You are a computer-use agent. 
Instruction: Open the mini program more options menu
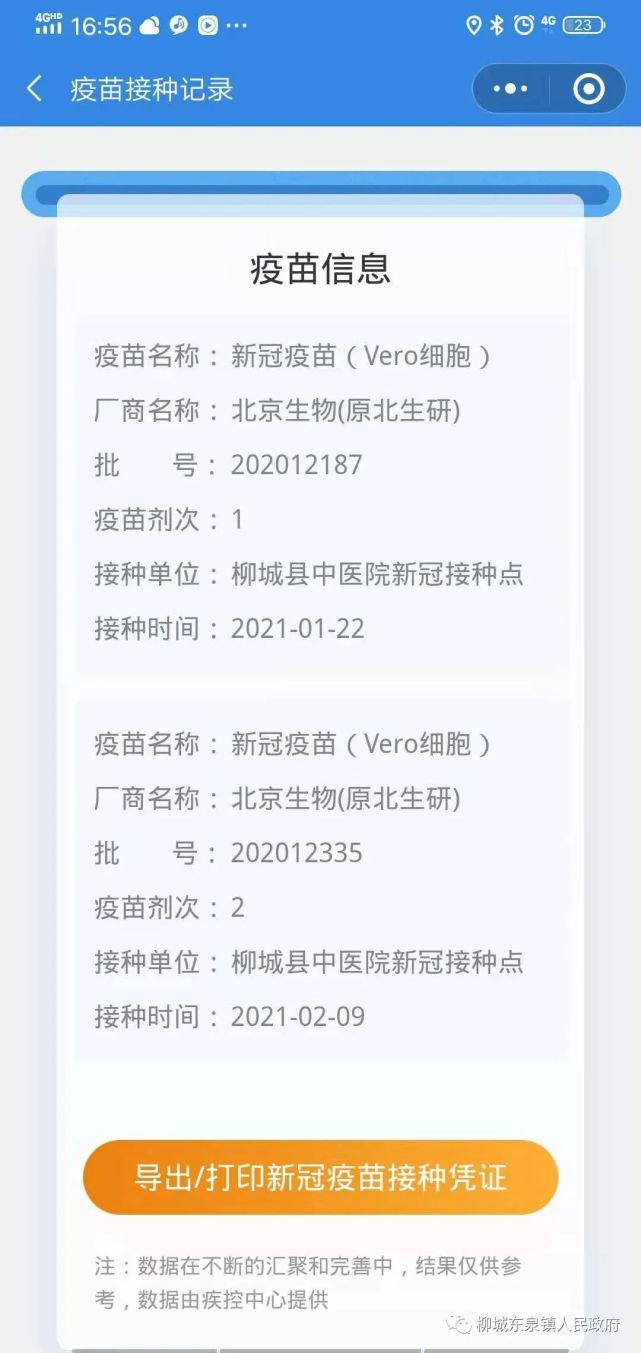[x=510, y=89]
